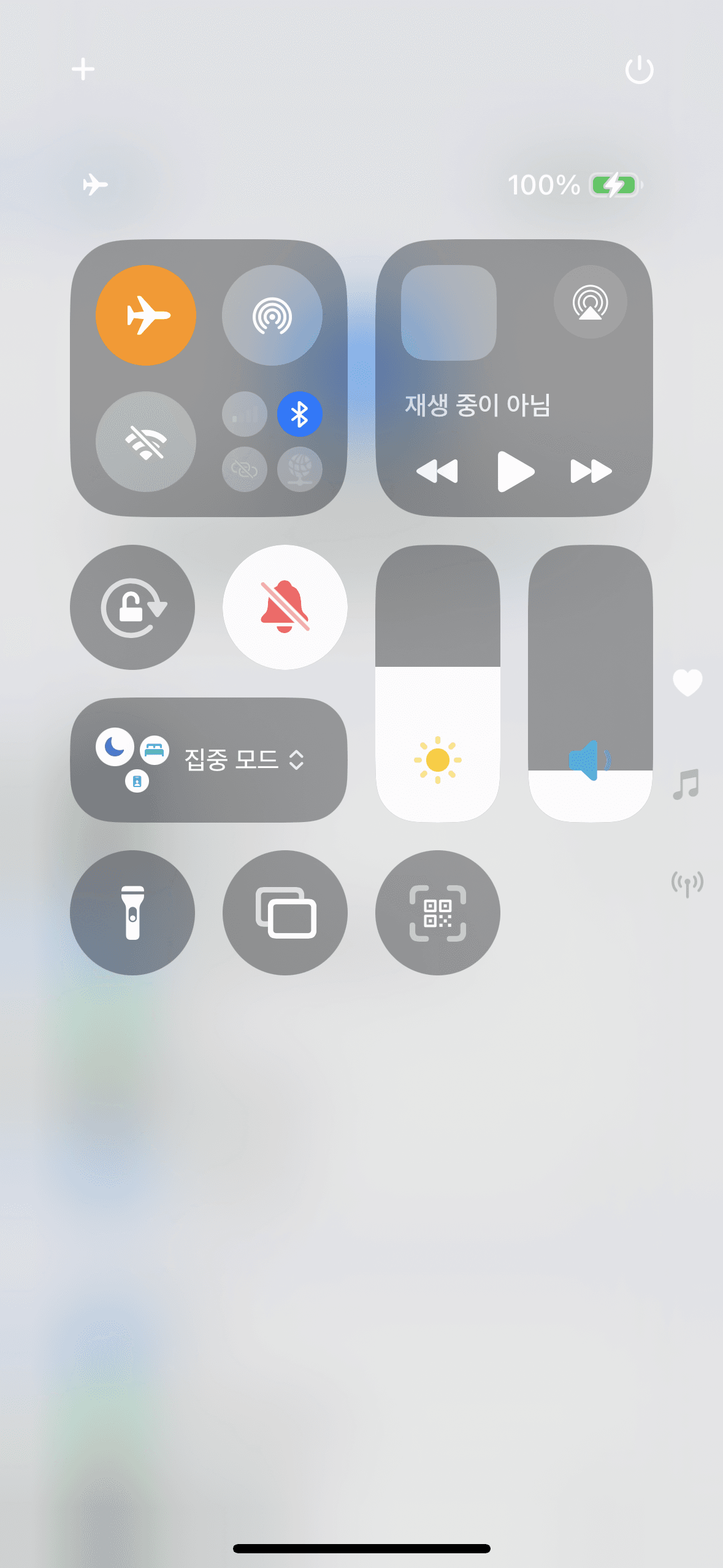Toggle portrait orientation lock
The height and width of the screenshot is (1568, 723).
[x=132, y=607]
